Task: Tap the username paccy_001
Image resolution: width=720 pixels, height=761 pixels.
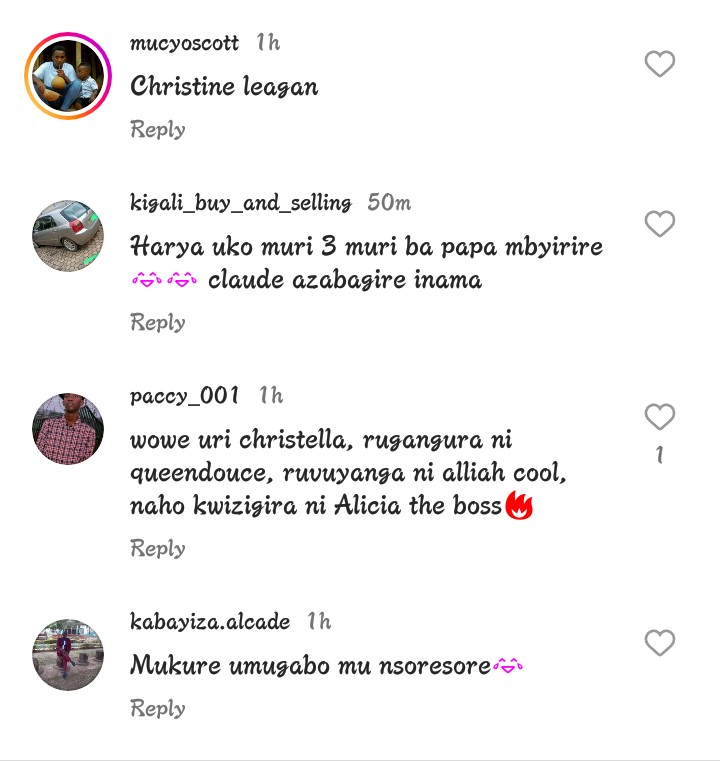Action: pyautogui.click(x=185, y=396)
